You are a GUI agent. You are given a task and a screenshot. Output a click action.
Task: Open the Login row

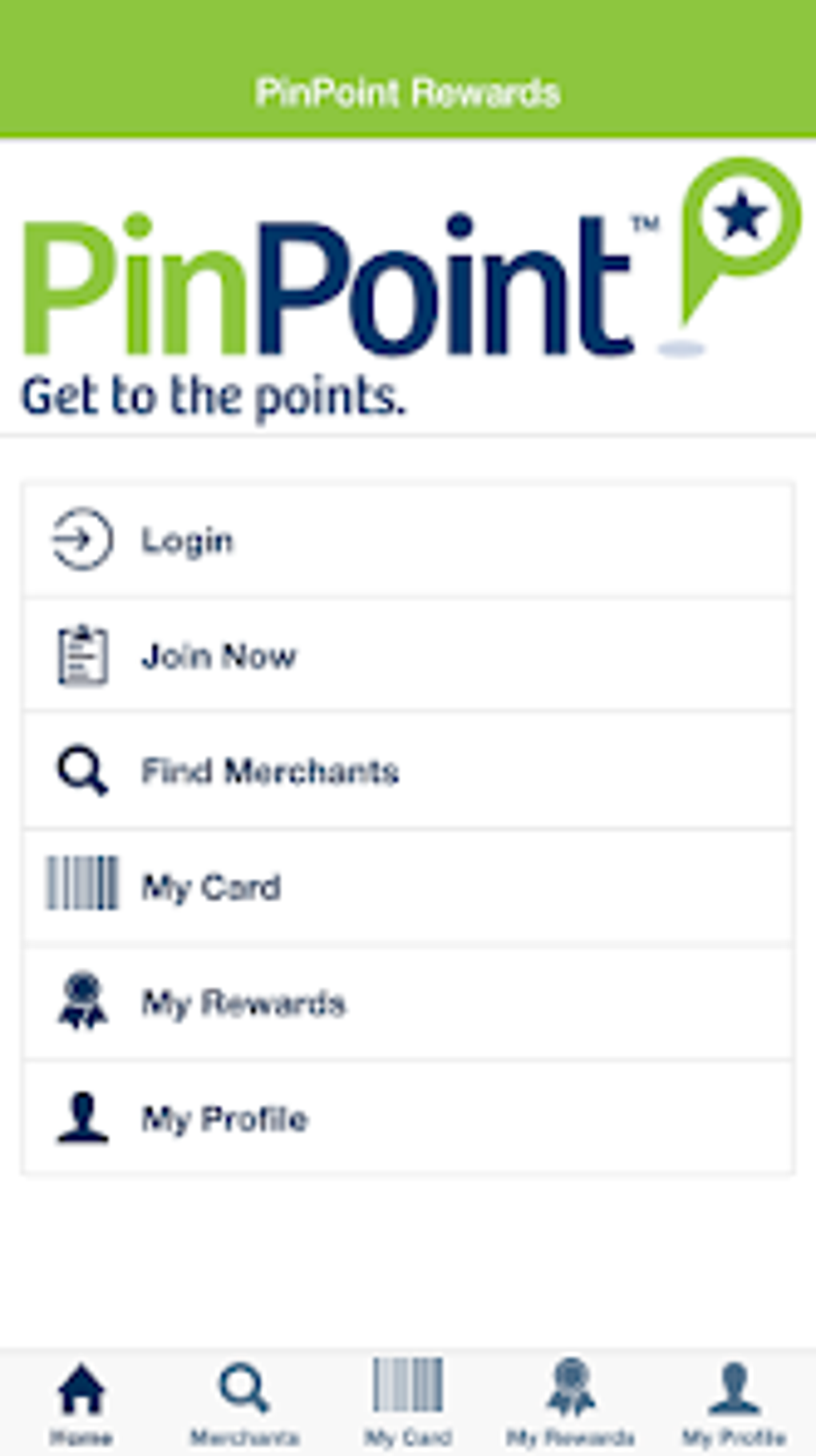tap(406, 540)
